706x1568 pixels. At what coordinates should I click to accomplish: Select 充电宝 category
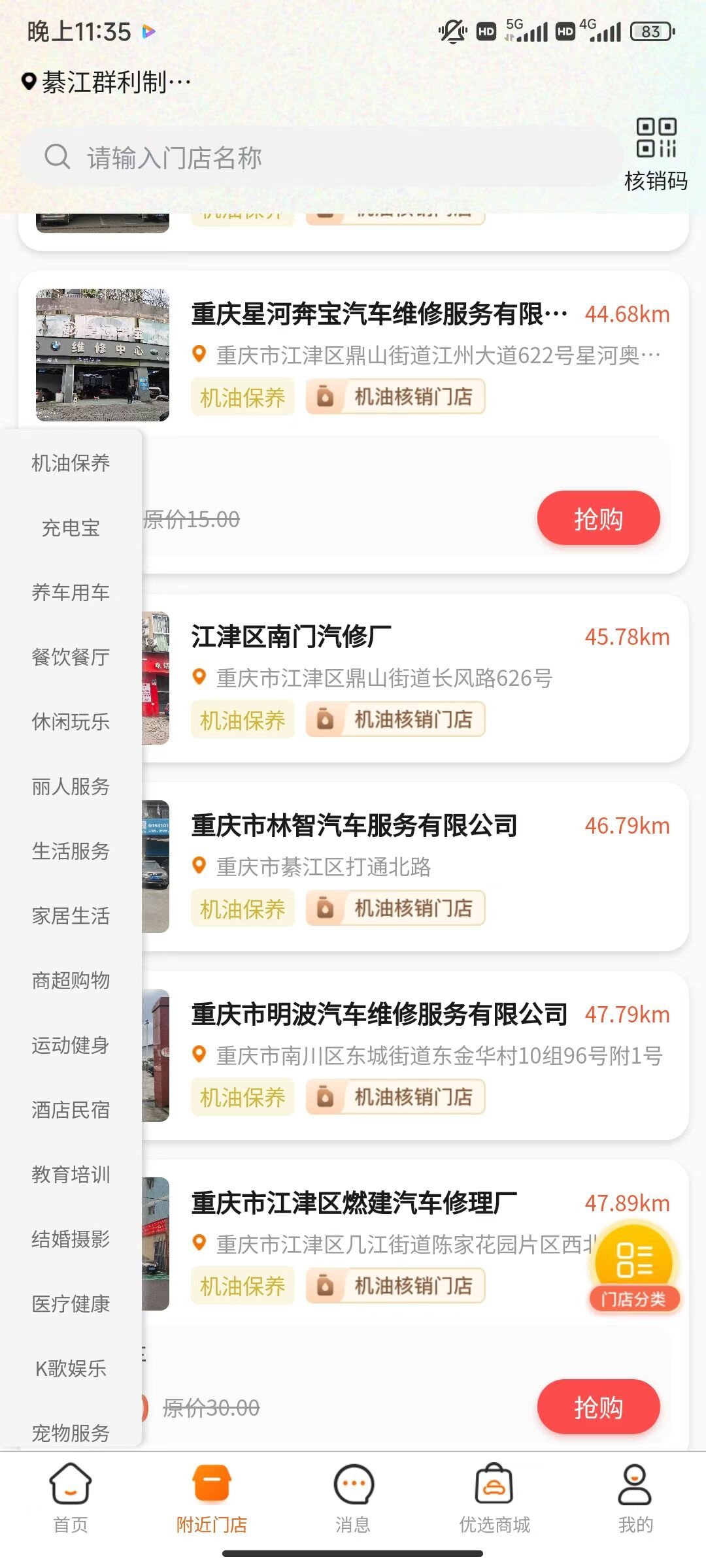click(71, 528)
